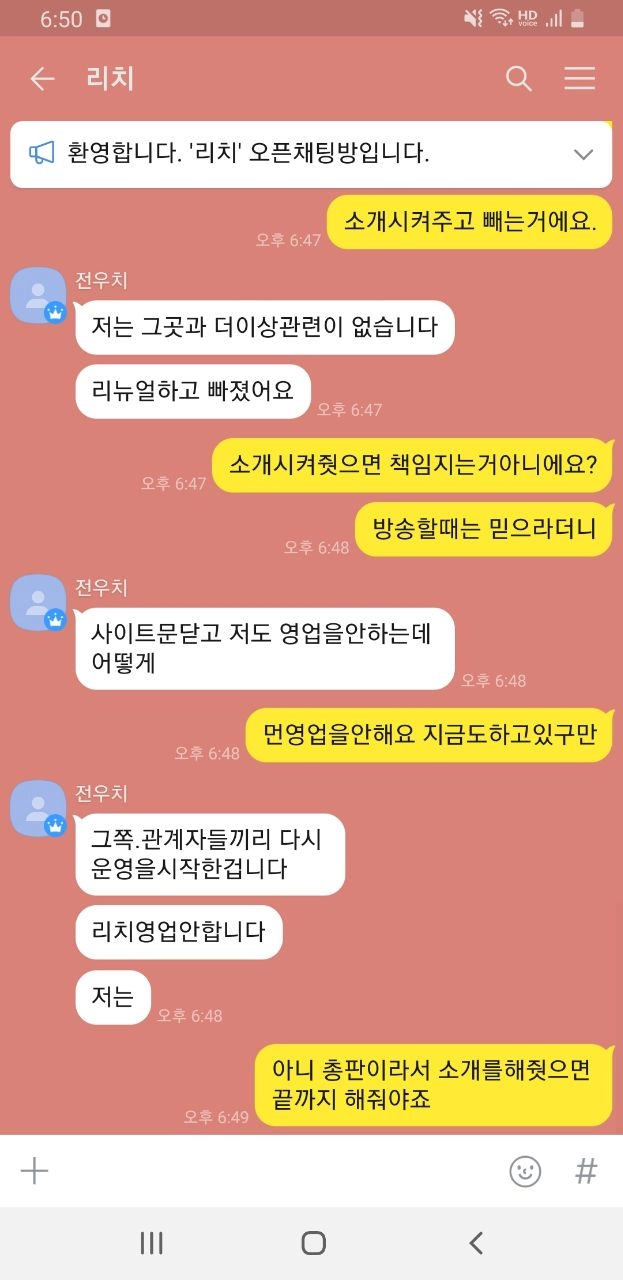This screenshot has width=623, height=1280.
Task: Open recent apps from navigation bar
Action: click(152, 1243)
